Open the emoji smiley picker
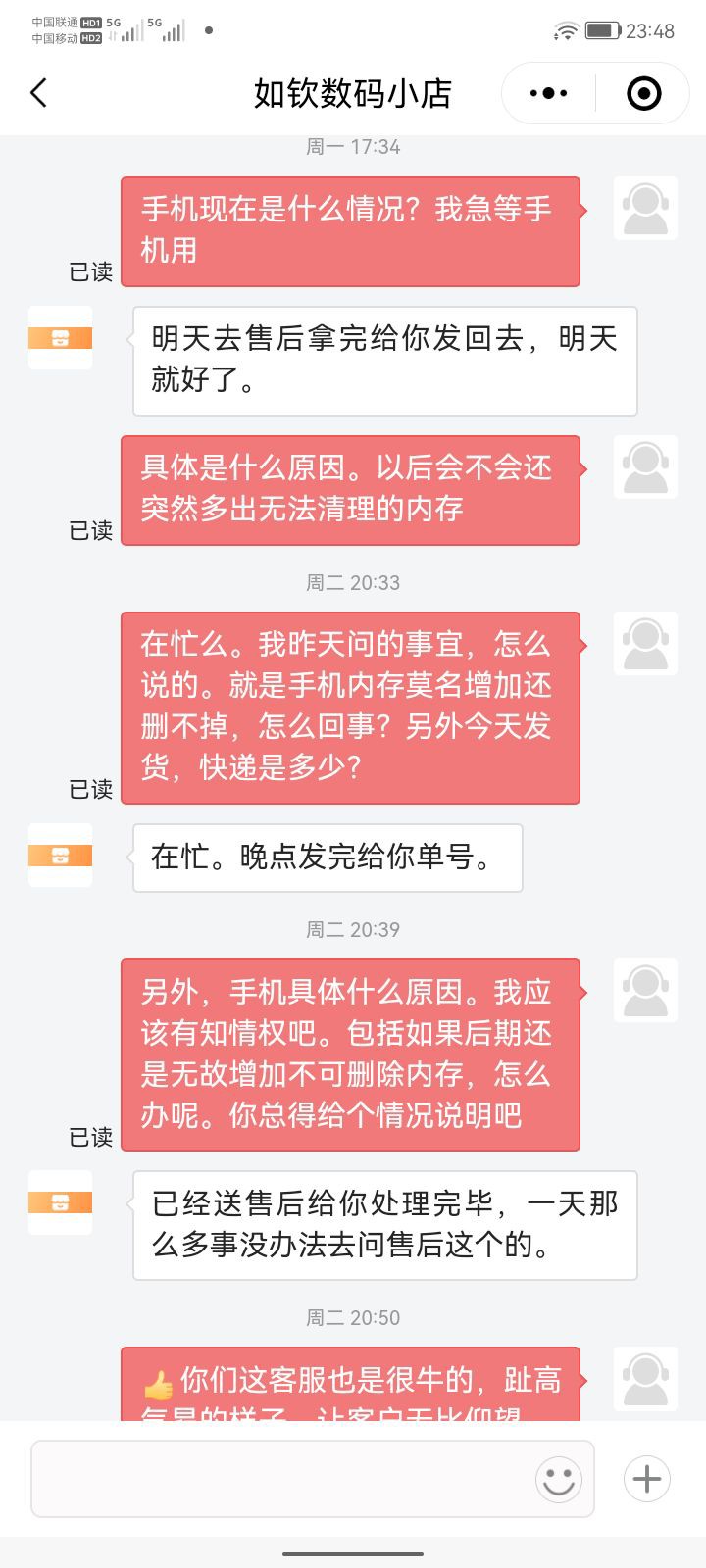 (x=559, y=1479)
